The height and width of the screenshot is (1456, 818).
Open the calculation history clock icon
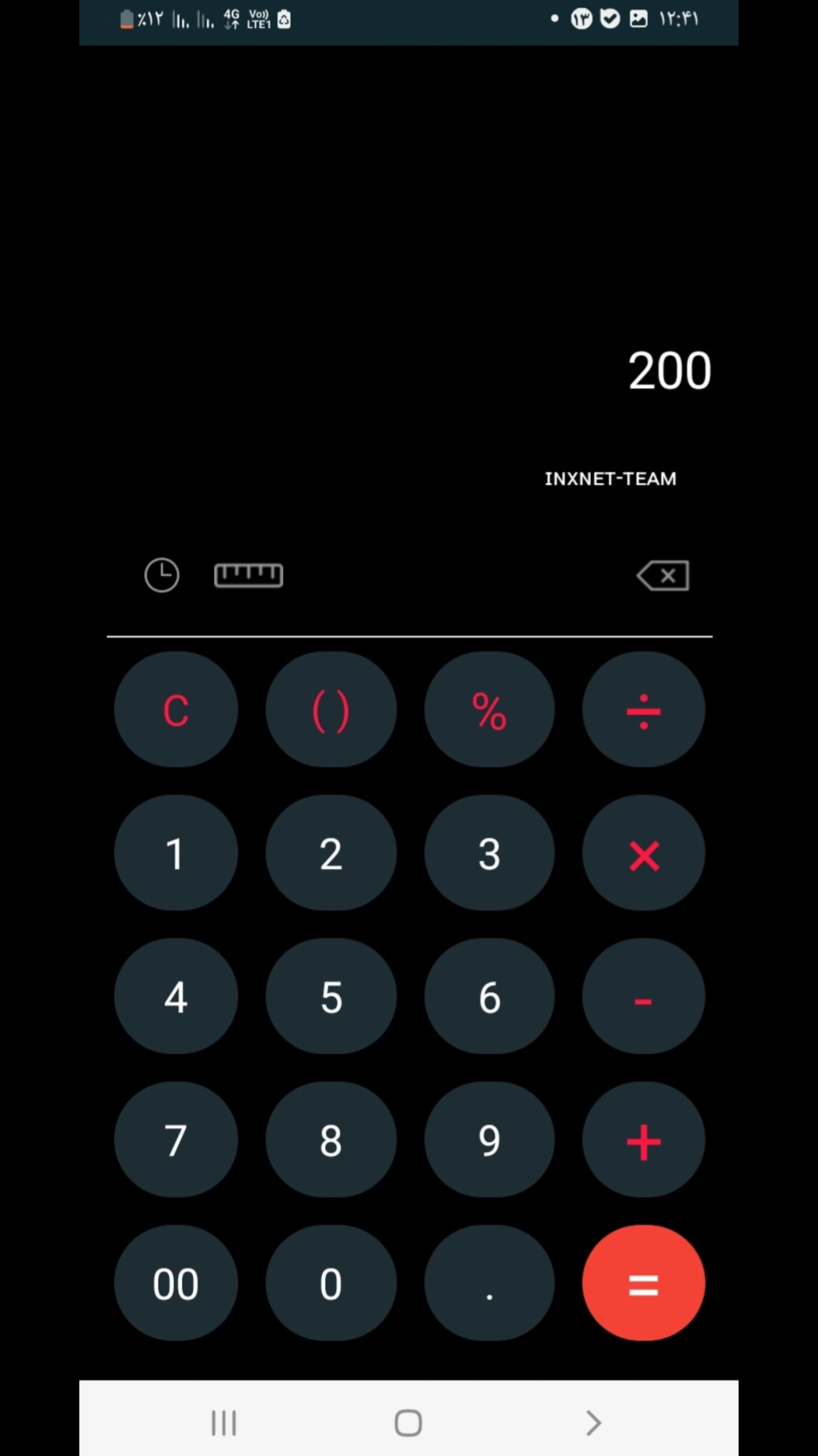[162, 576]
